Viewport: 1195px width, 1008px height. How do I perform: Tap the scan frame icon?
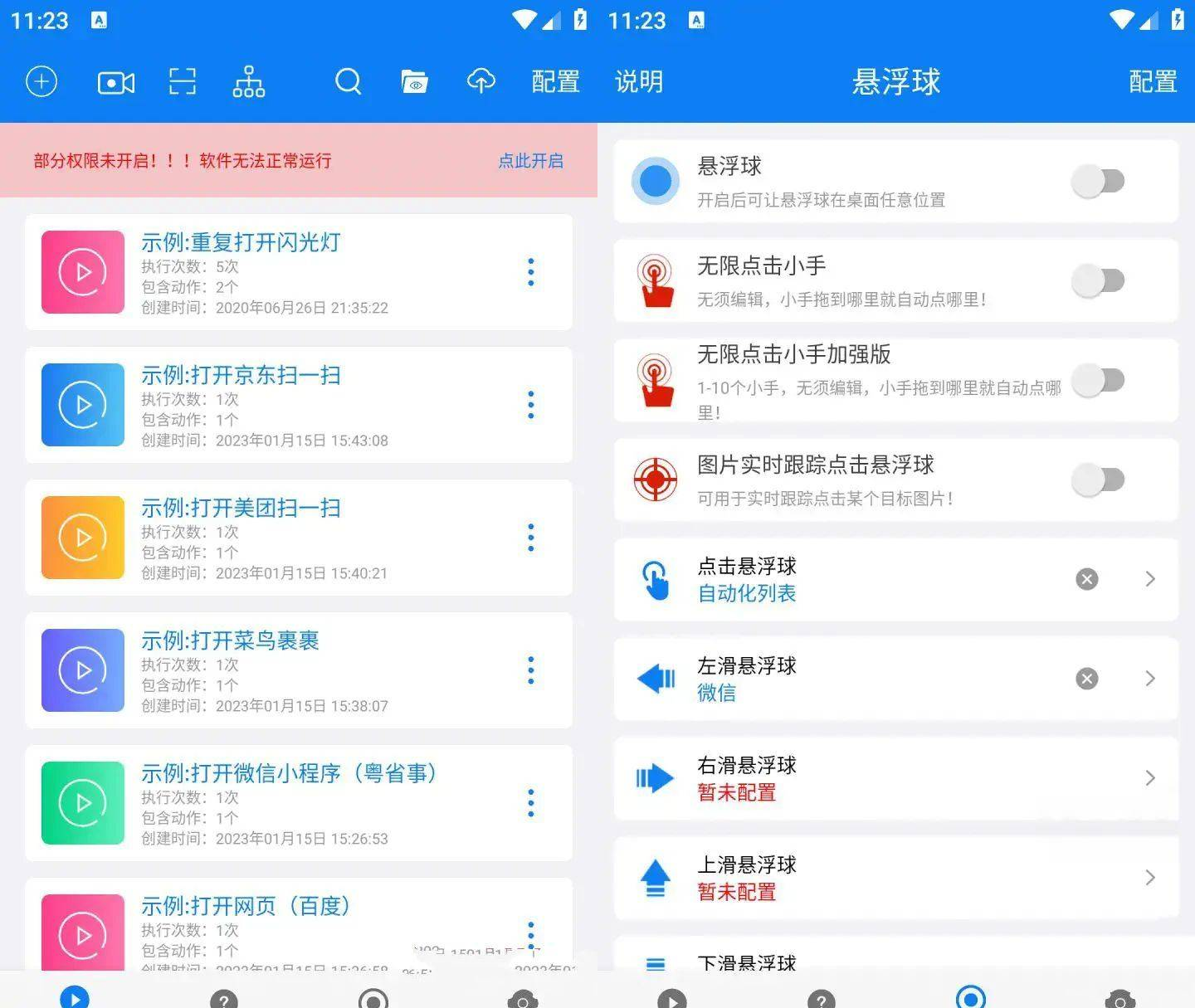click(183, 81)
